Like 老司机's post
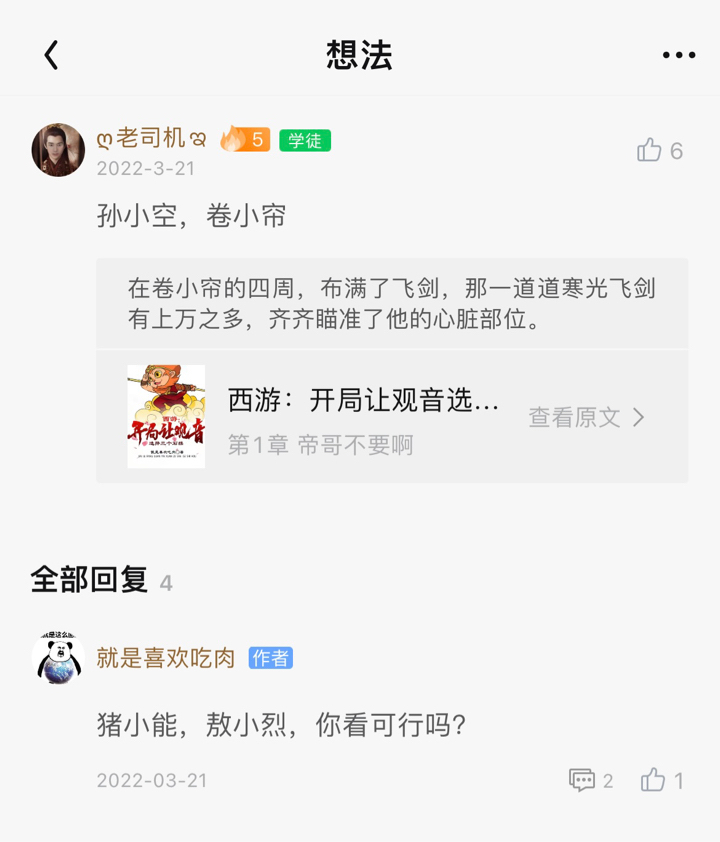This screenshot has height=842, width=720. click(x=659, y=151)
